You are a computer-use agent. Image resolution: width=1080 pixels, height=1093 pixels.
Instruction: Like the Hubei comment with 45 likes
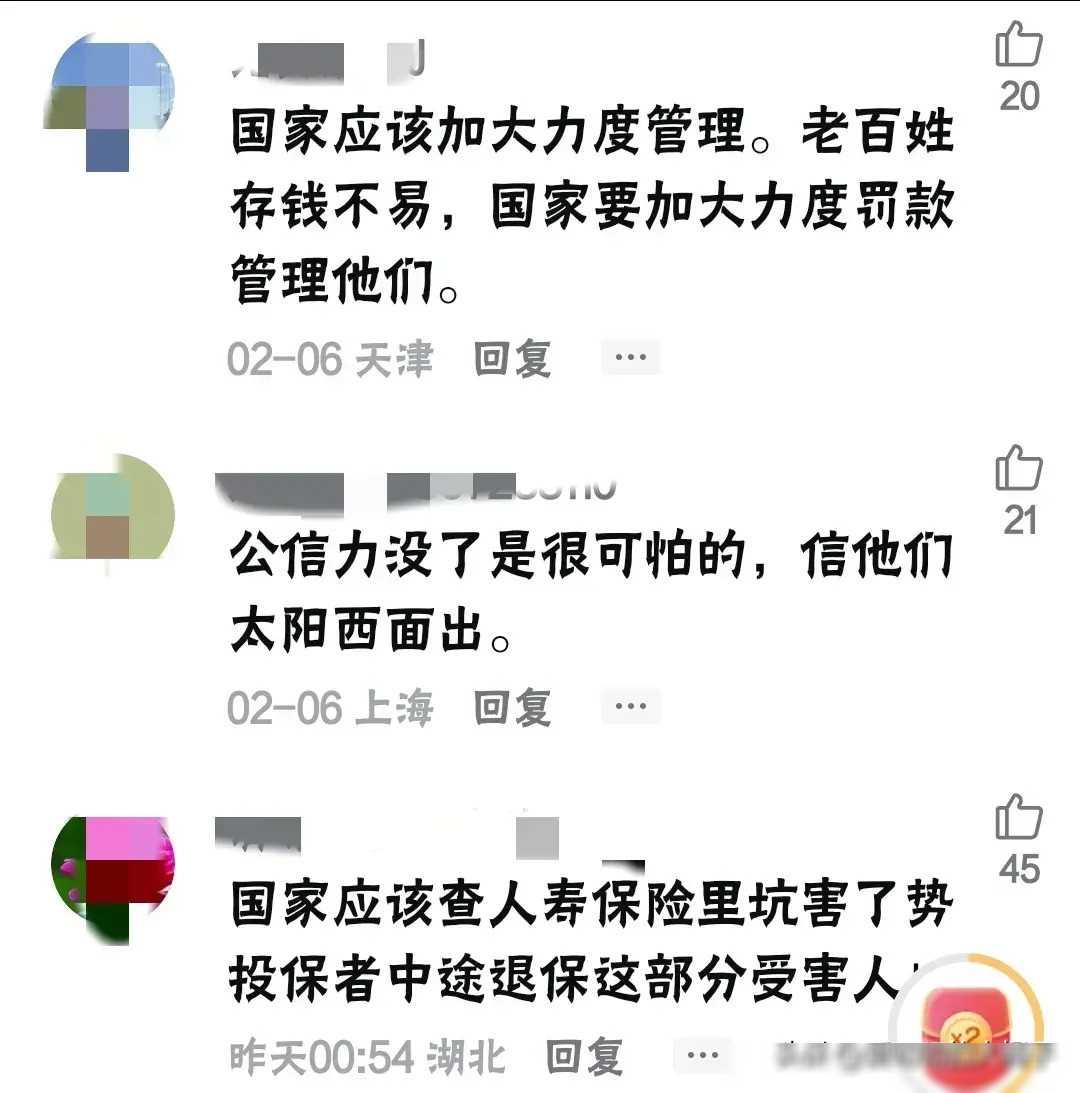coord(1018,820)
